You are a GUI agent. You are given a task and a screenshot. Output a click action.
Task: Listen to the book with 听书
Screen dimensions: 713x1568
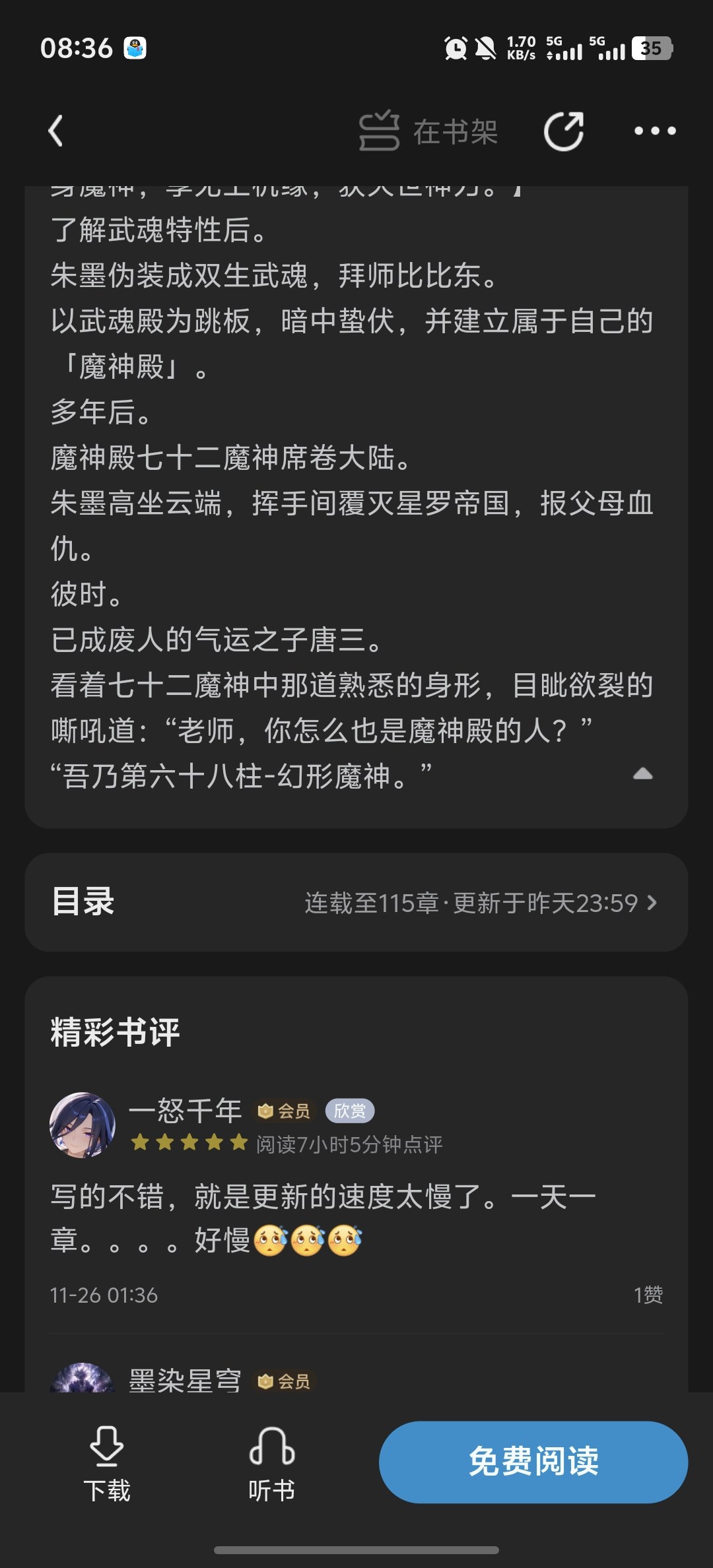271,1462
